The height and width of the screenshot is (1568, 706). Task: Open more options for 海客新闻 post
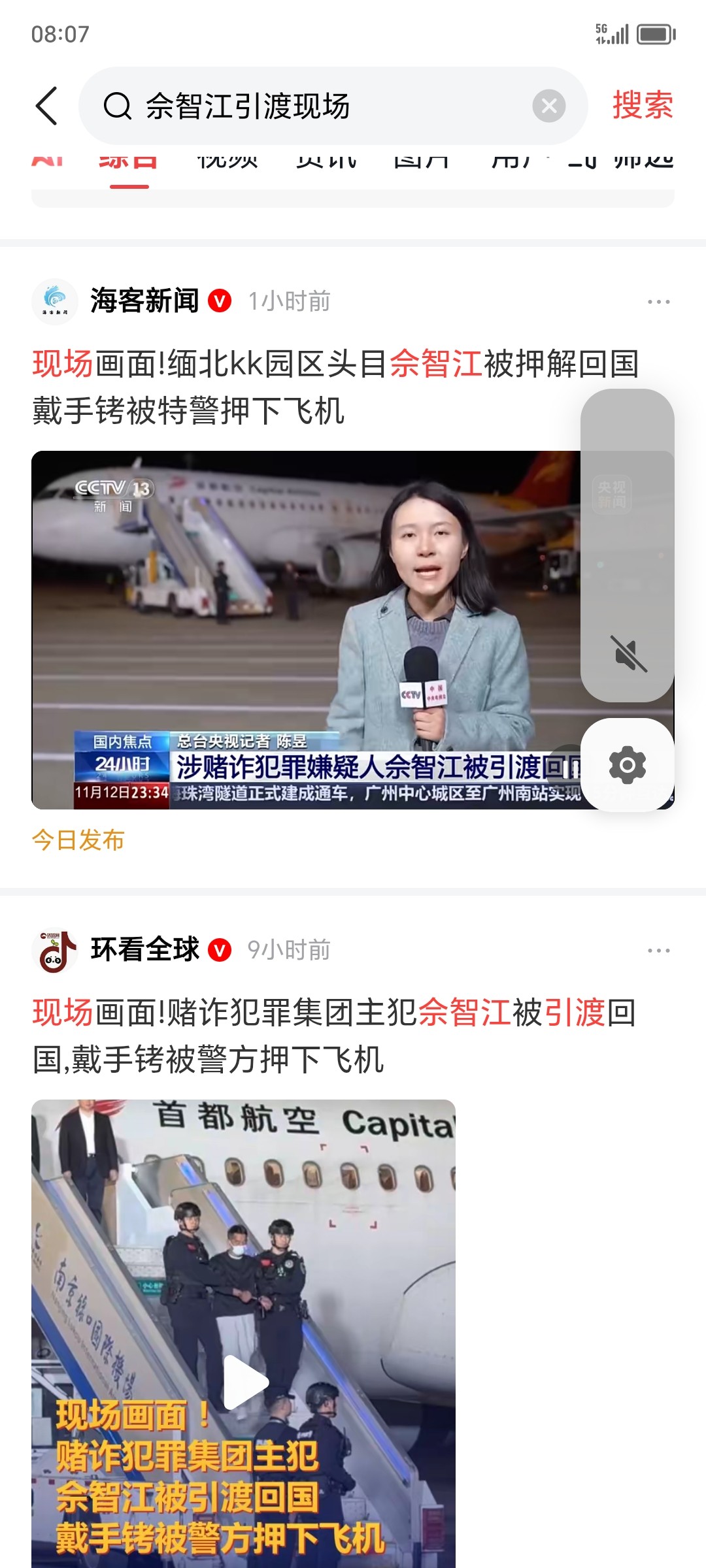click(658, 302)
